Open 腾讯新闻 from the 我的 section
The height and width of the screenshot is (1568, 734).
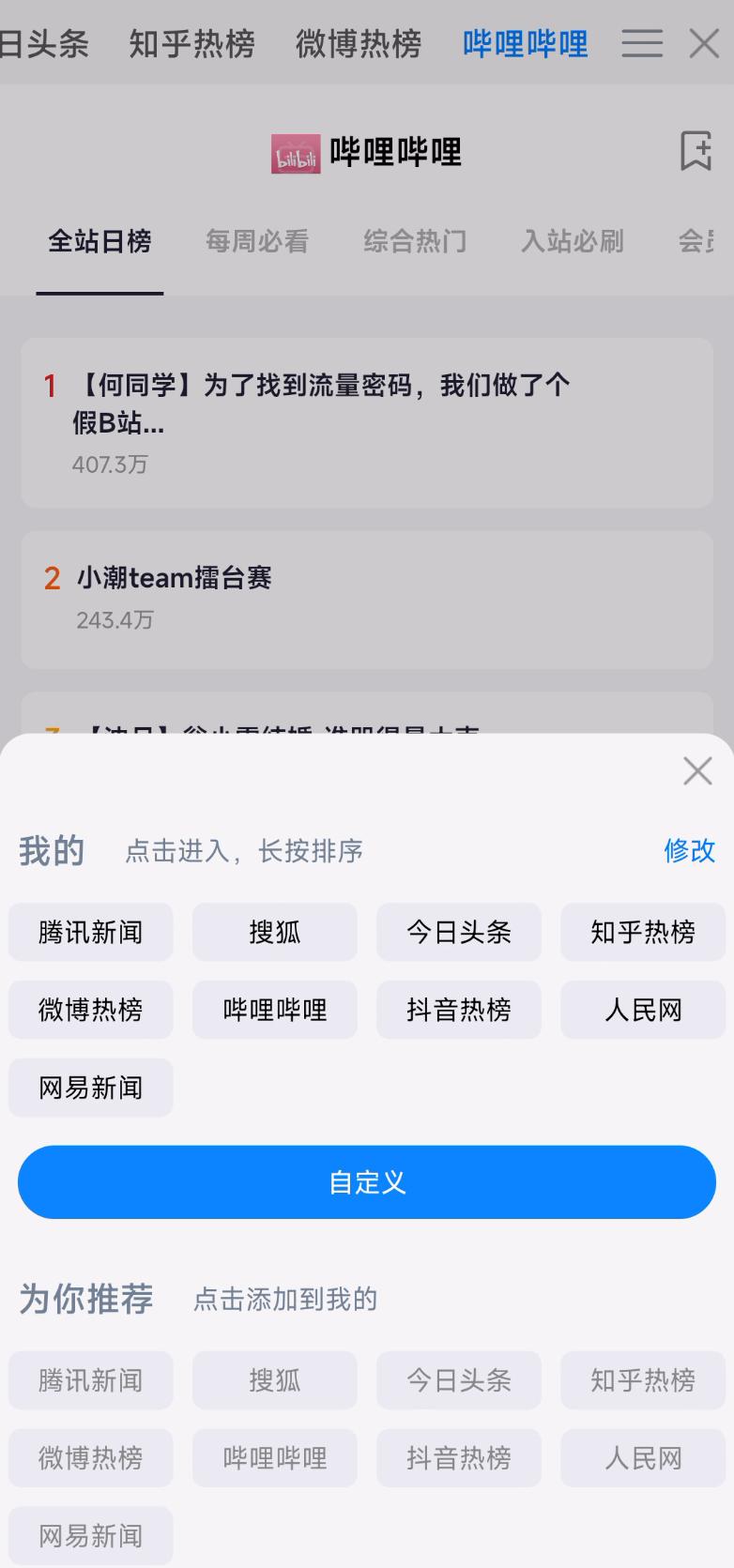click(x=90, y=932)
